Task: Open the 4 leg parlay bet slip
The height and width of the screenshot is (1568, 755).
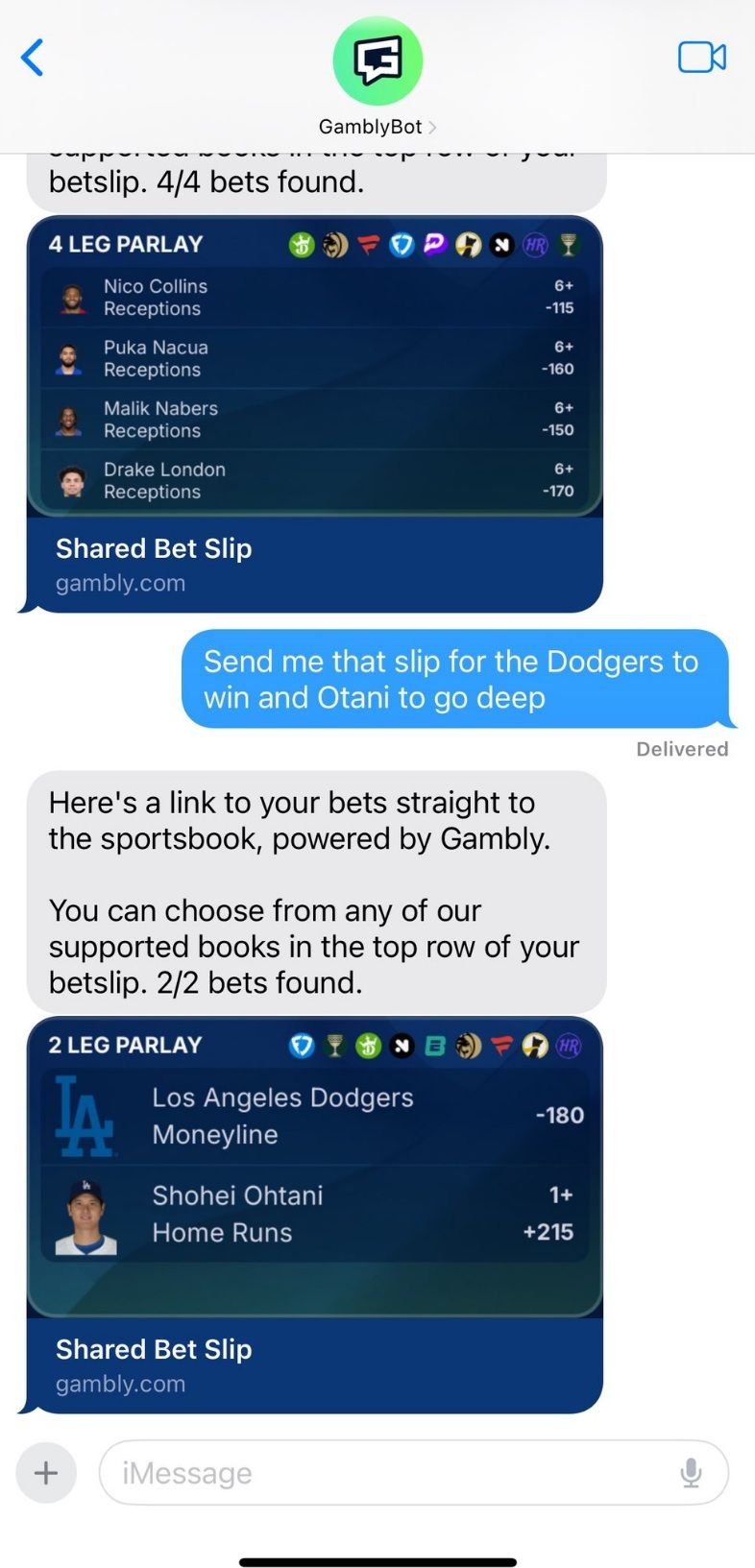Action: coord(314,413)
